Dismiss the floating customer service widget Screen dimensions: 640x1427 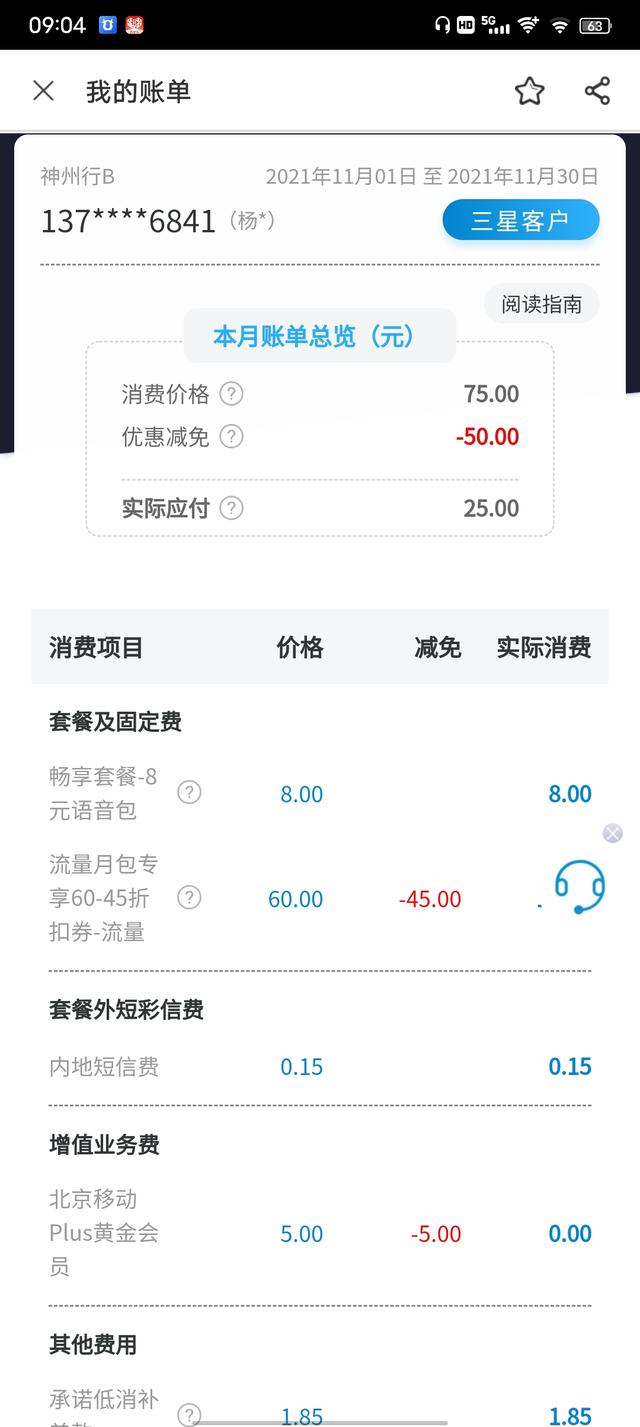[613, 833]
